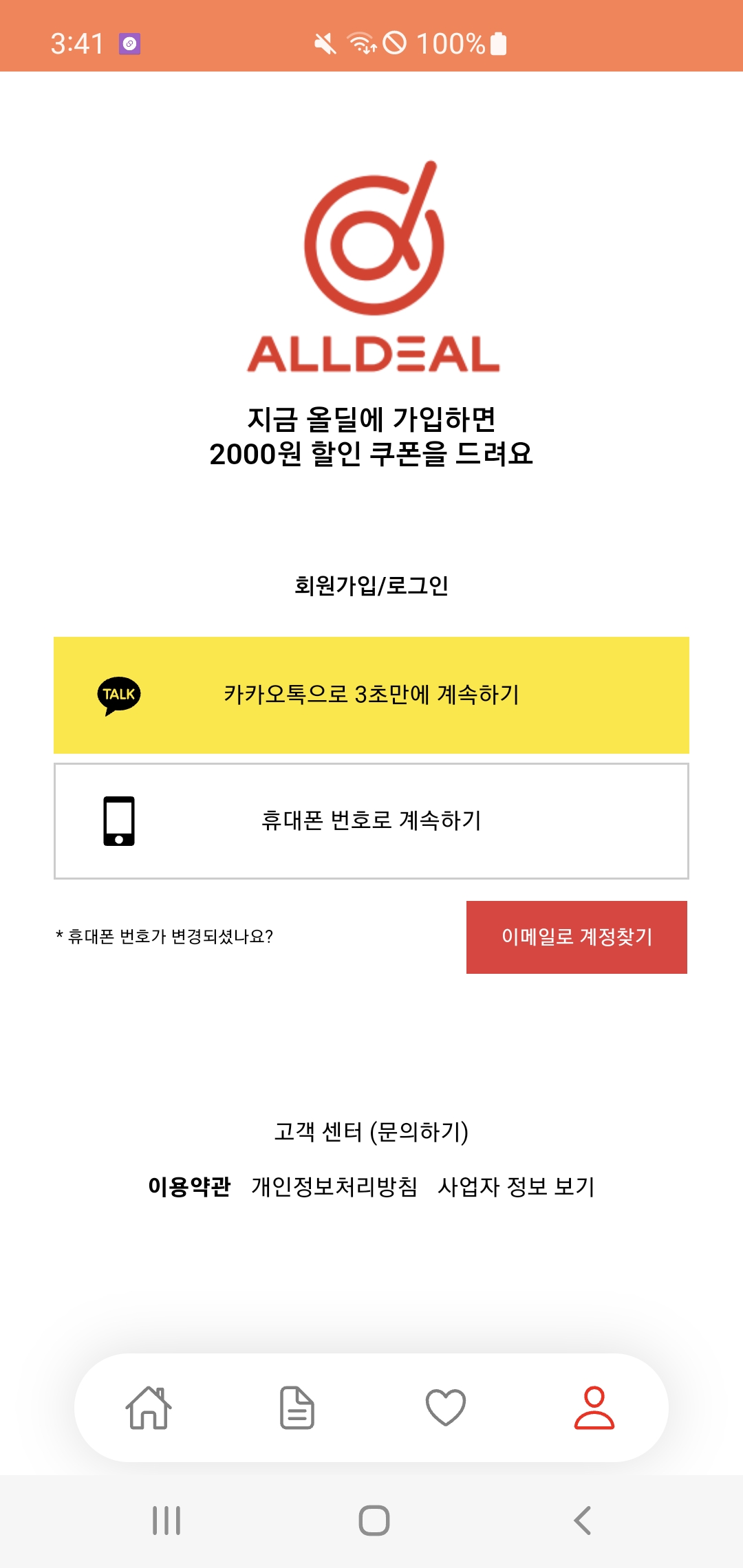View 개인정보처리방침 privacy policy
The image size is (743, 1568).
(334, 1186)
